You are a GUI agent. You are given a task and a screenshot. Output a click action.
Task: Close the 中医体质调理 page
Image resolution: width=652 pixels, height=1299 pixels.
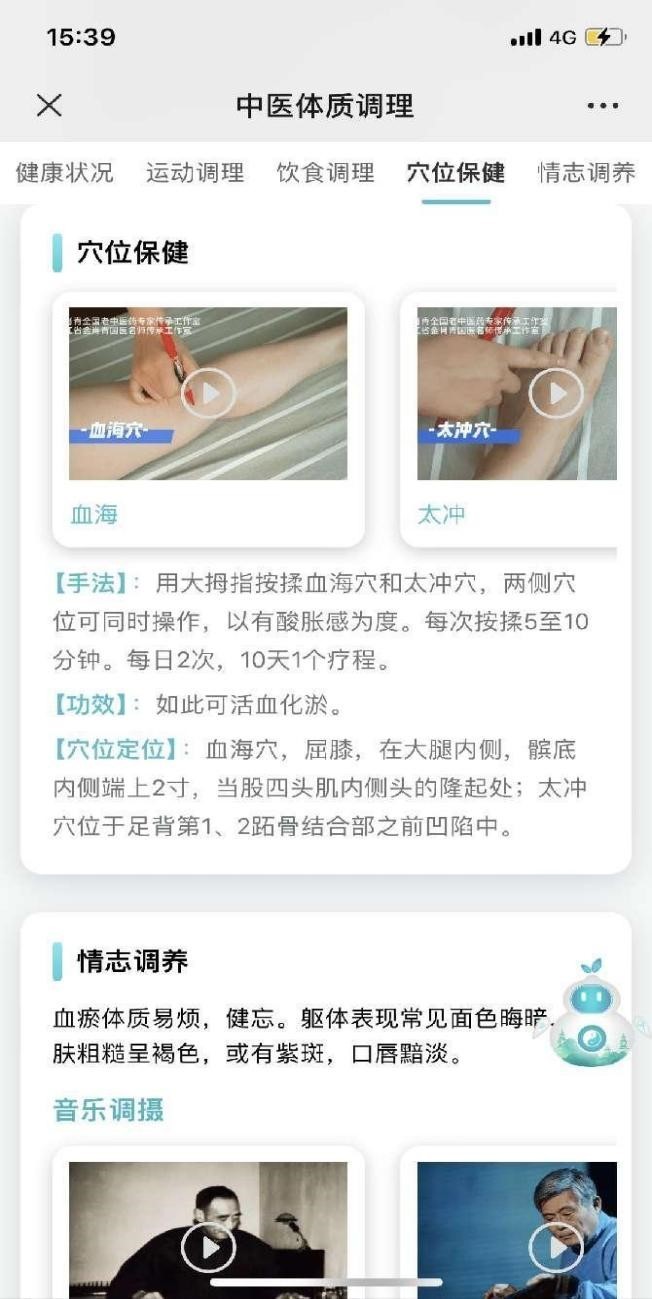coord(49,105)
